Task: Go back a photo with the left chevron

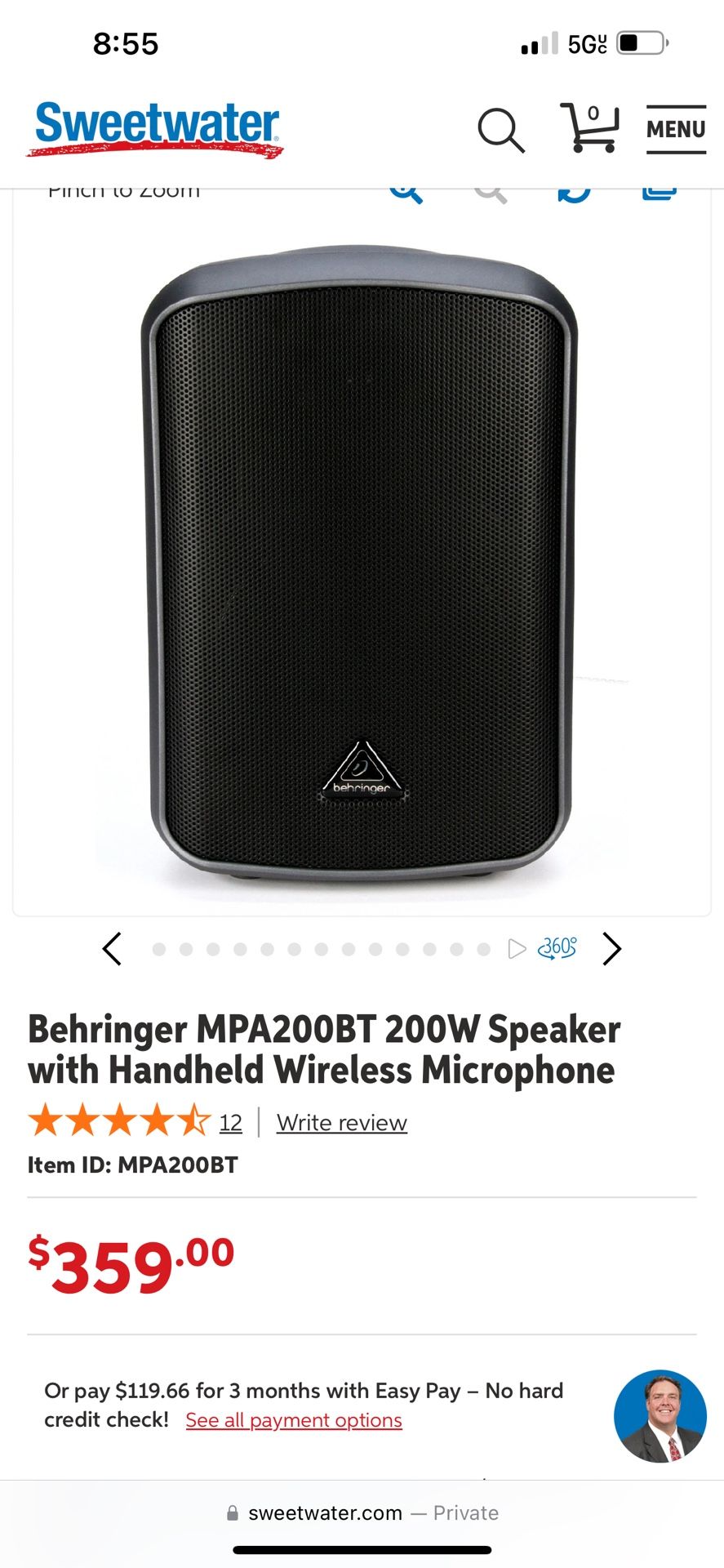Action: pyautogui.click(x=113, y=948)
